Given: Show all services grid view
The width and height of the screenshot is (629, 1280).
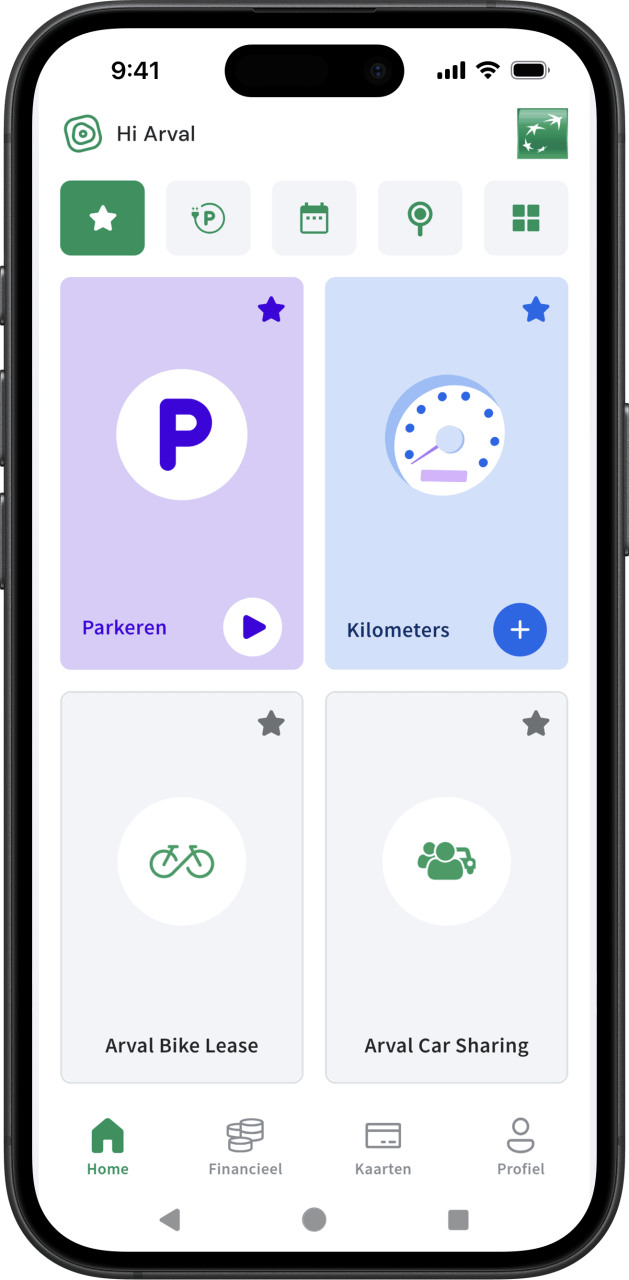Looking at the screenshot, I should [x=526, y=218].
